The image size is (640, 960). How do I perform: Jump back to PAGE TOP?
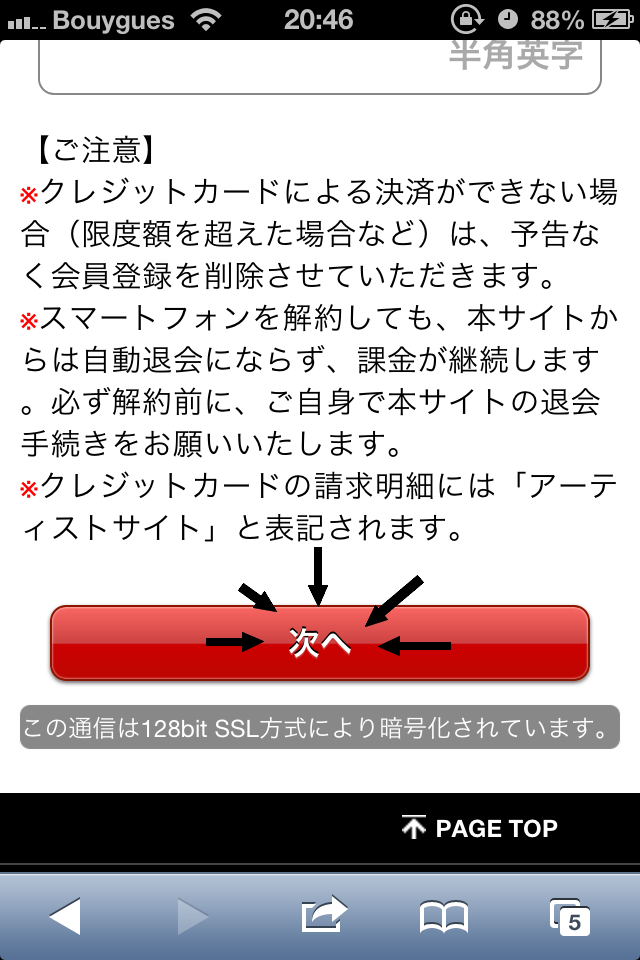480,828
